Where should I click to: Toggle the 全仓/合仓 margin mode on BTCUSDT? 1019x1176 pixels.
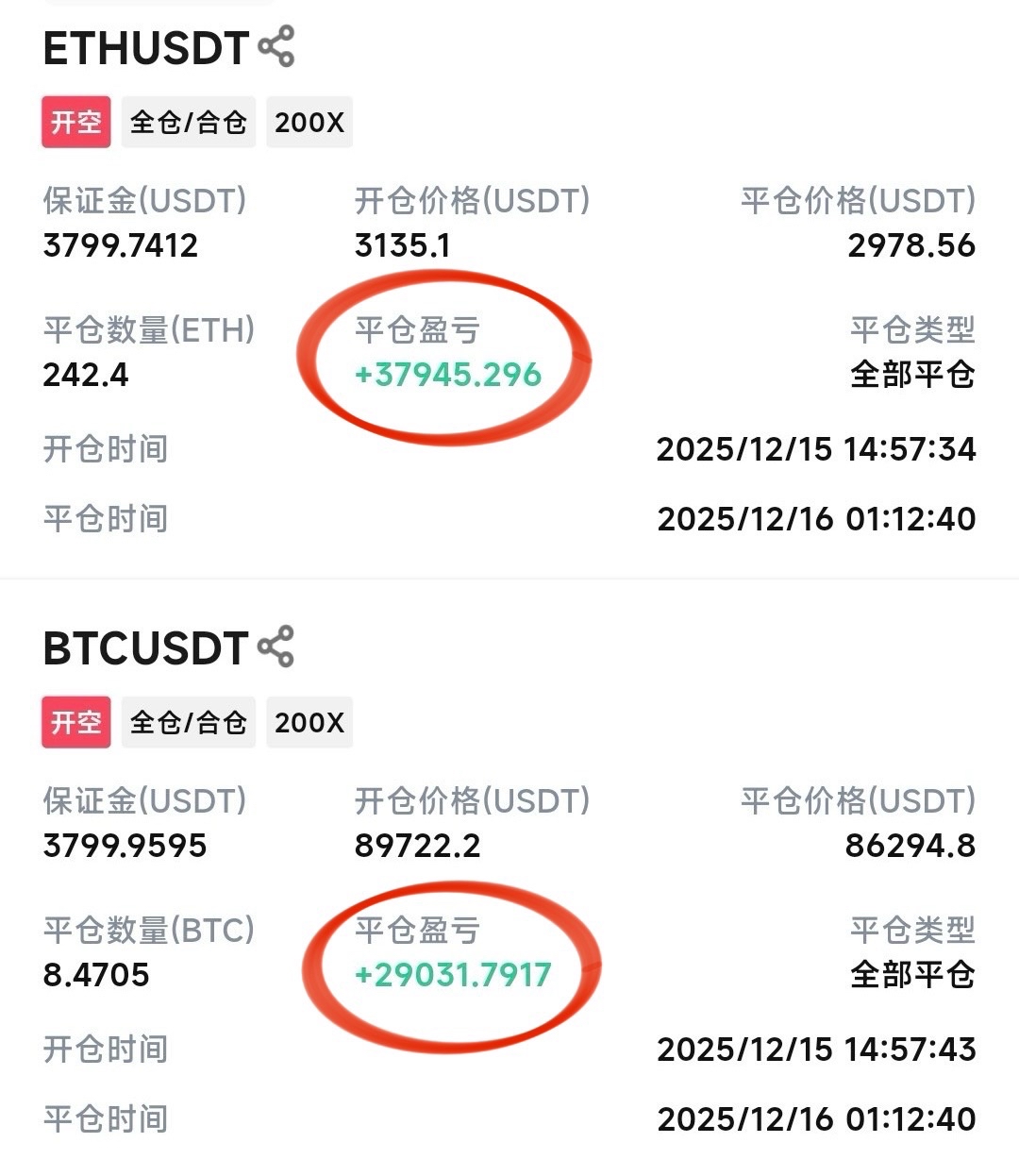click(x=187, y=722)
